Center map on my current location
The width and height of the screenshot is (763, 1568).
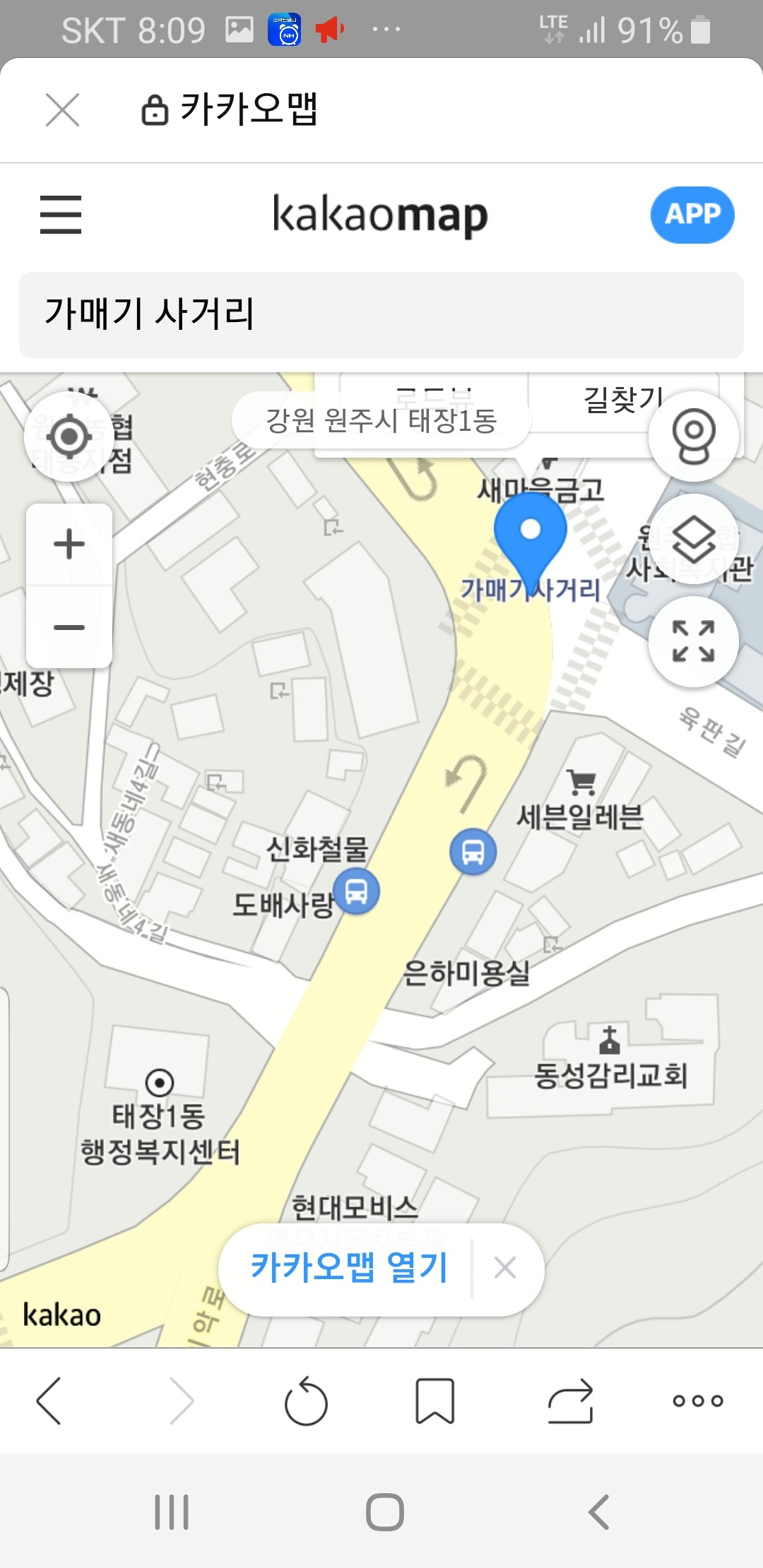[69, 436]
